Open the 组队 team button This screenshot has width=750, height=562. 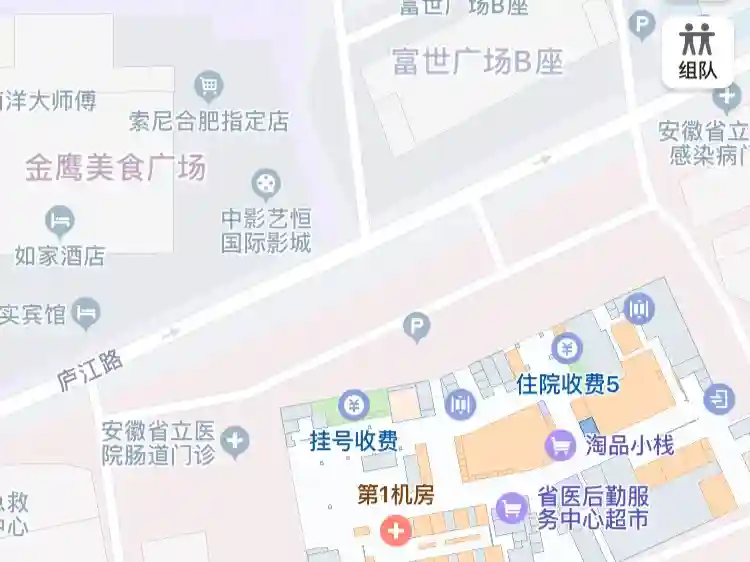[697, 52]
